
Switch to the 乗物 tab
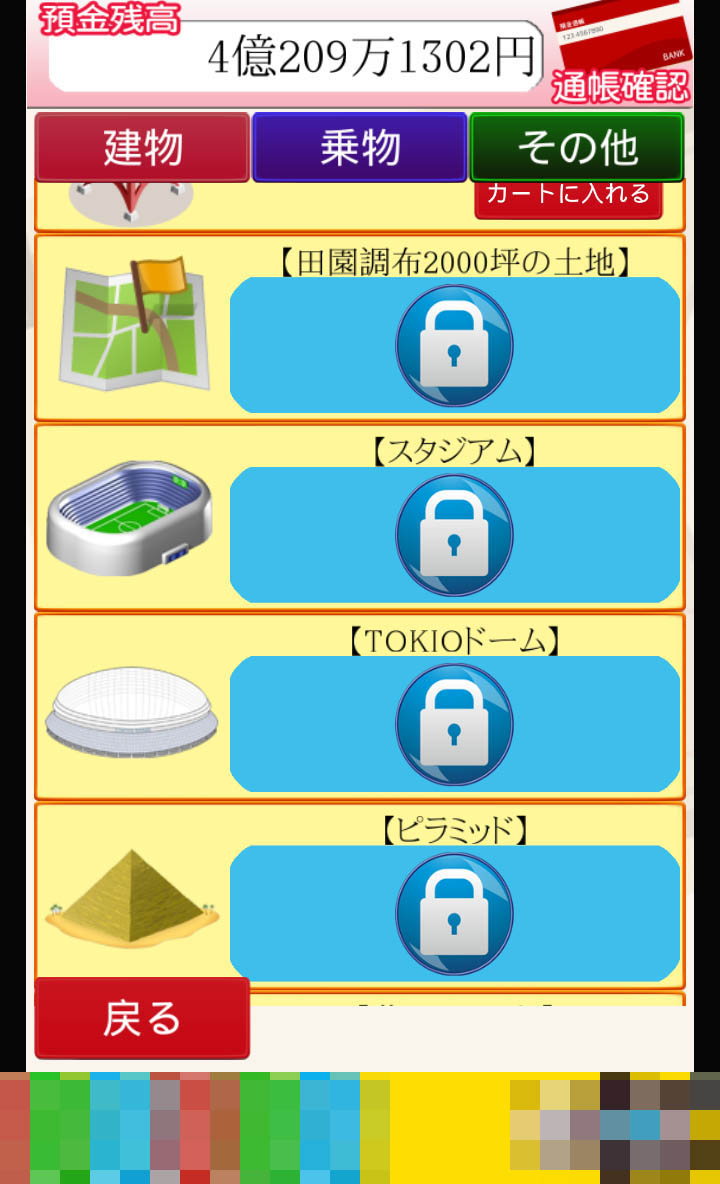359,147
